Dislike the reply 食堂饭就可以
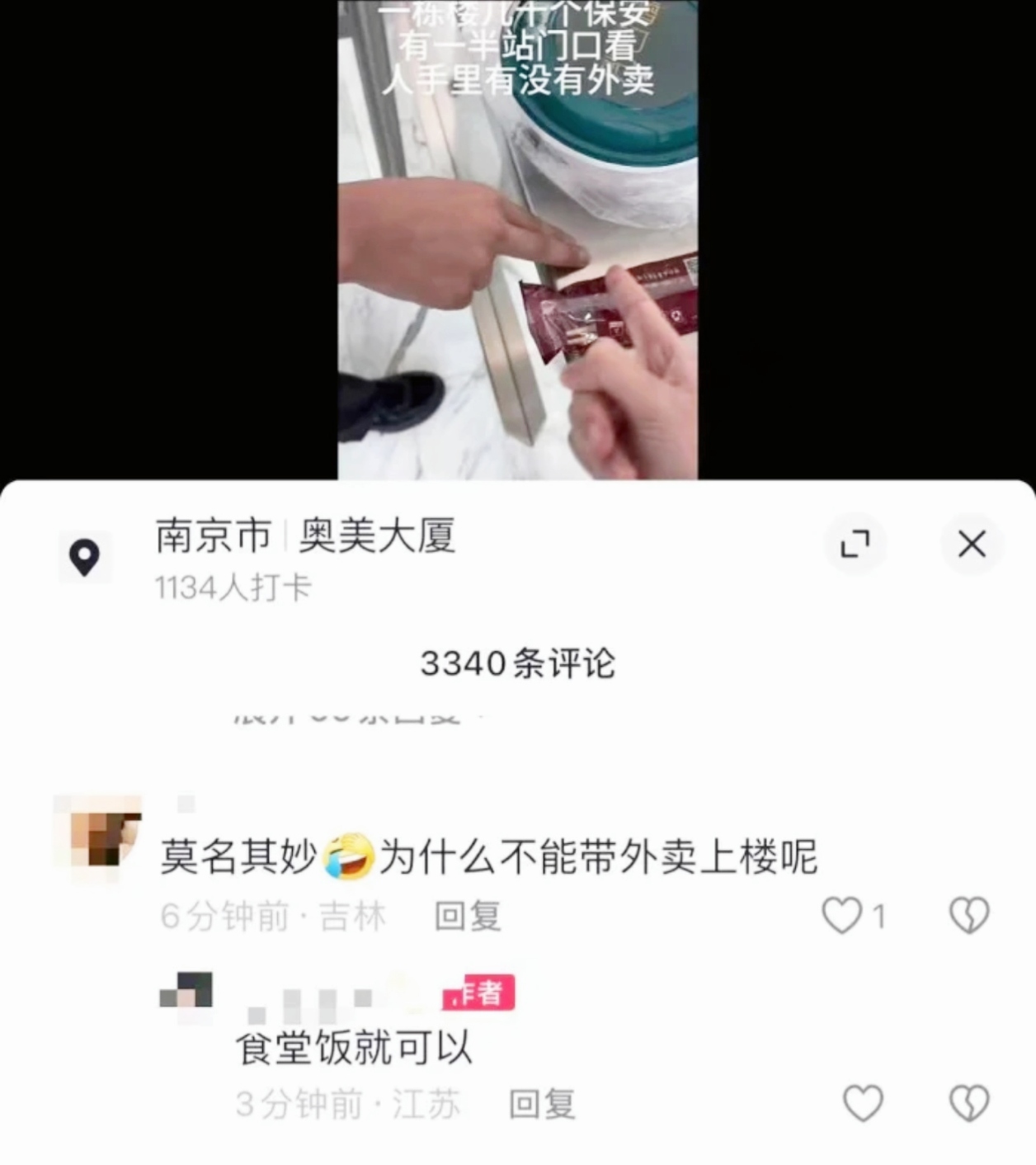 click(x=968, y=1104)
